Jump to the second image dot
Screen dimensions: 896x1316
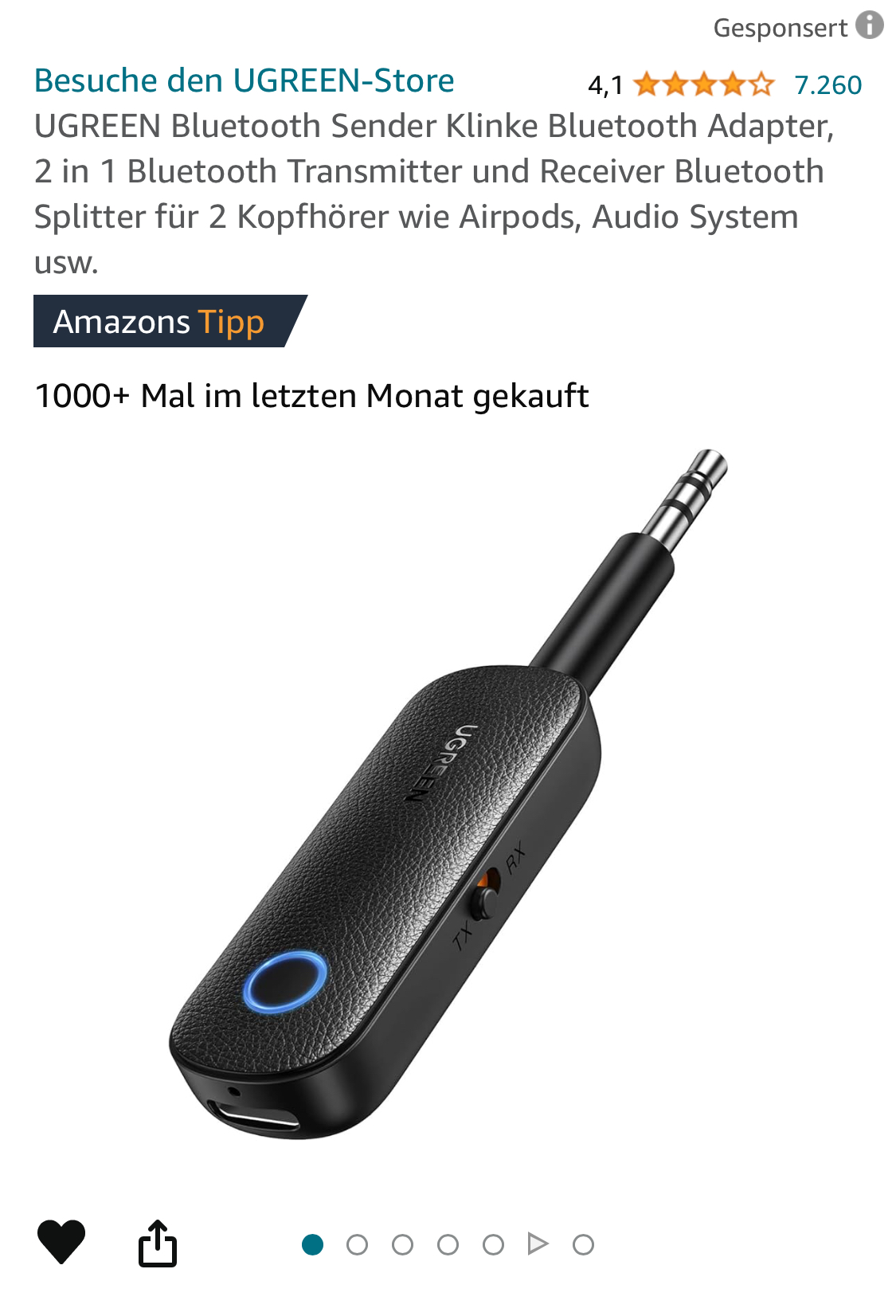tap(358, 1244)
